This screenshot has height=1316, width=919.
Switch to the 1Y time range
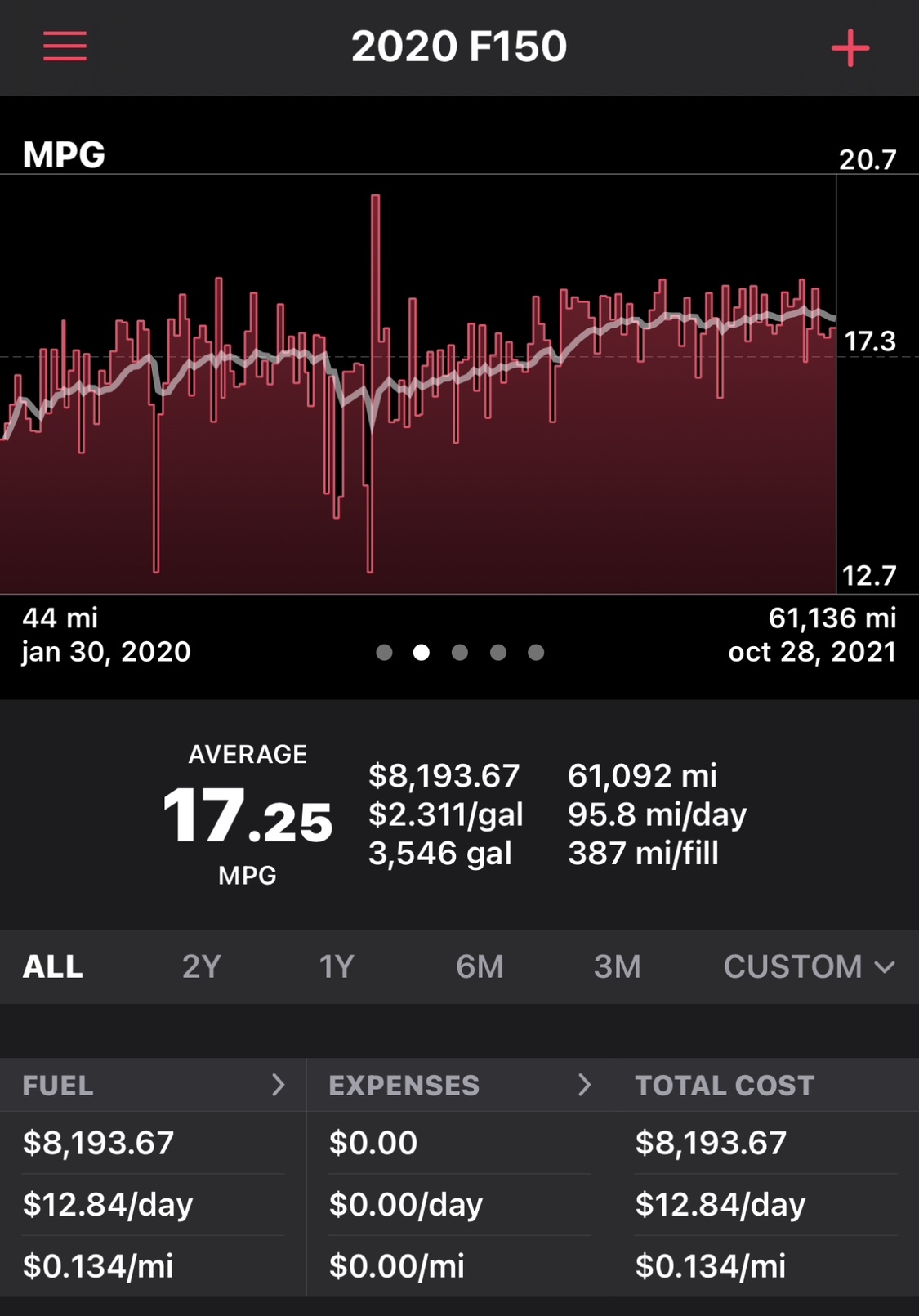(x=336, y=966)
